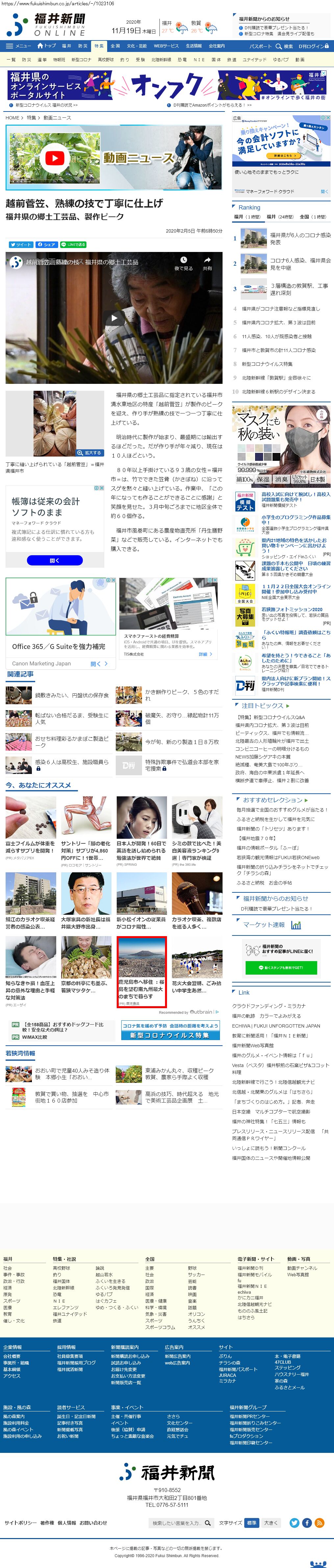Open the サイトポリシー footer link
This screenshot has width=334, height=1568.
(x=20, y=1522)
